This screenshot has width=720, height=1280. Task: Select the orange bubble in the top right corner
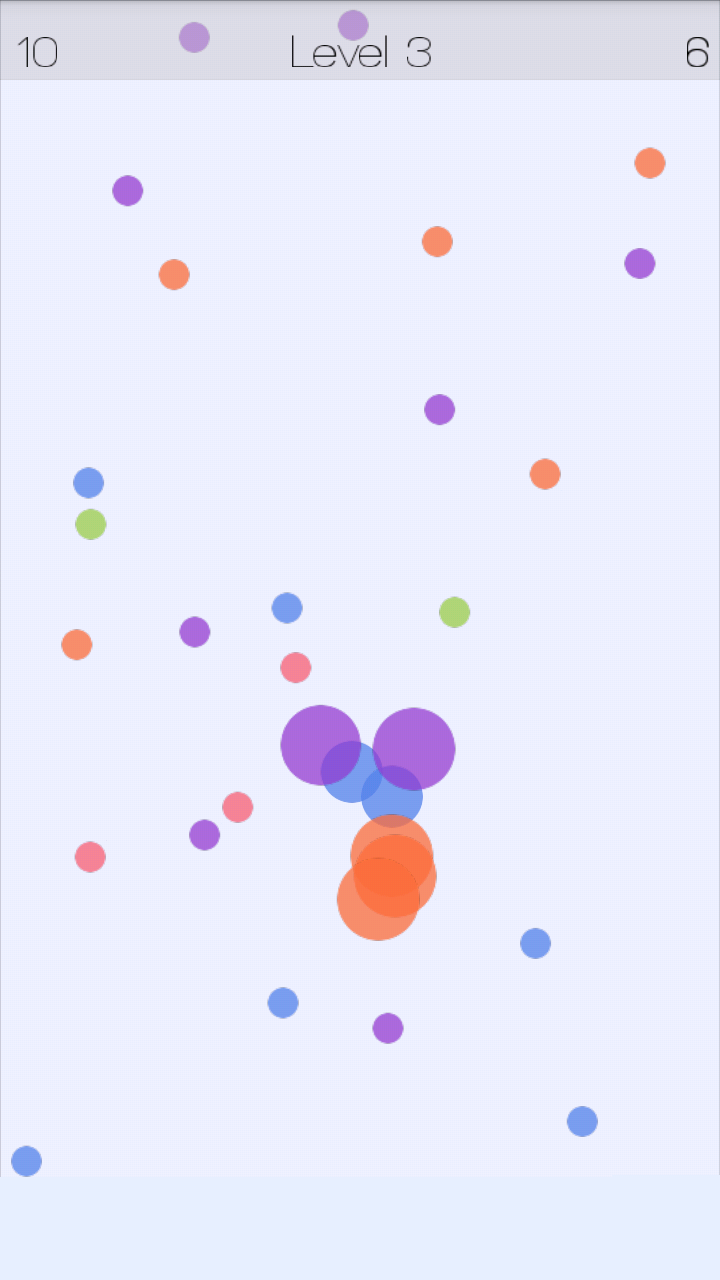click(x=649, y=162)
